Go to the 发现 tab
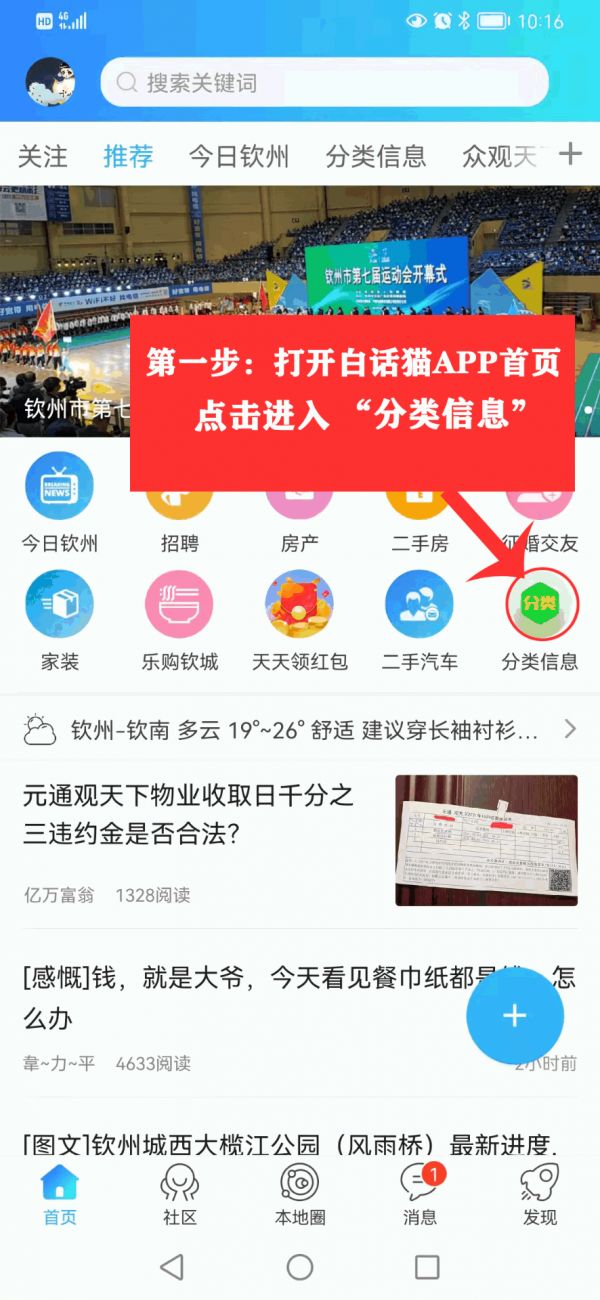This screenshot has width=600, height=1300. click(540, 1195)
